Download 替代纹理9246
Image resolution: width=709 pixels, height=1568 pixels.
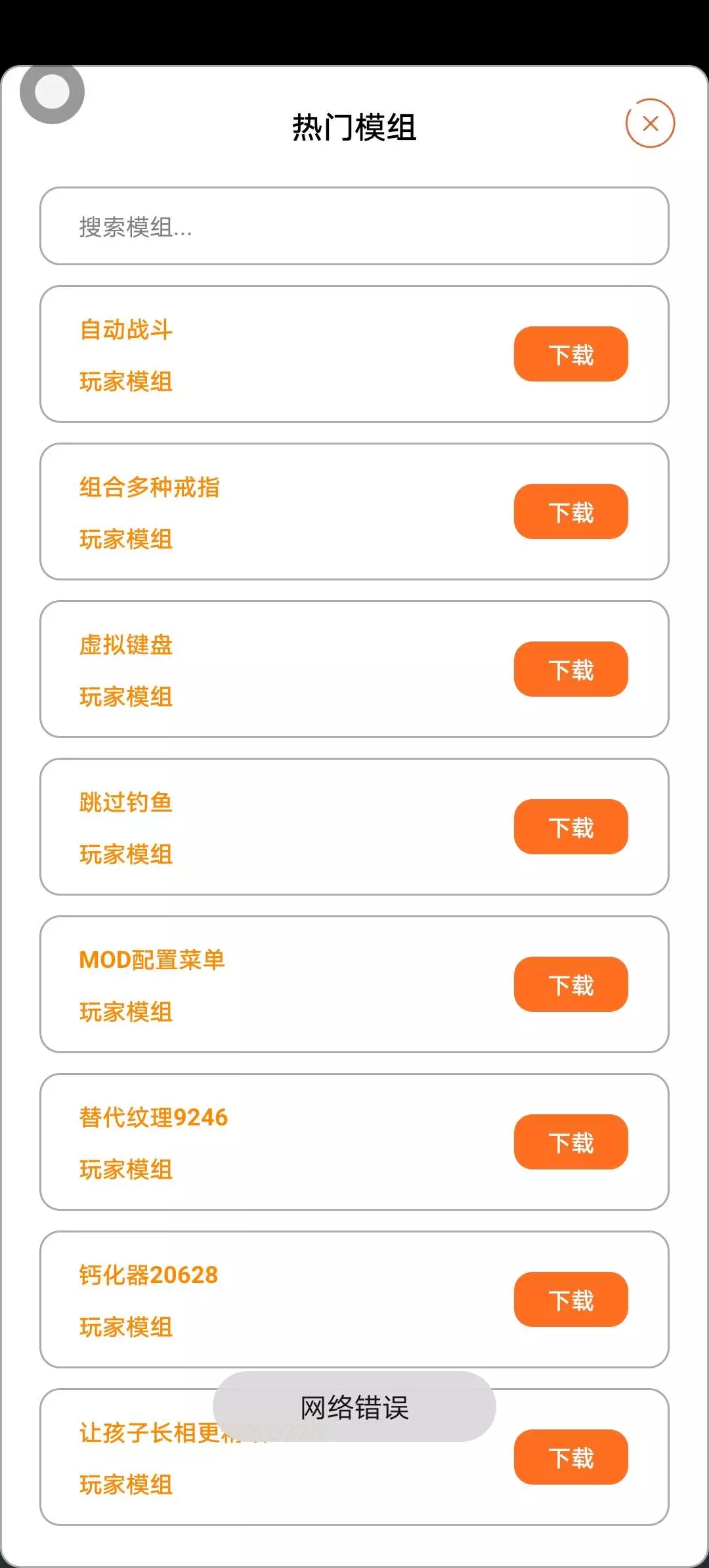pyautogui.click(x=570, y=1143)
